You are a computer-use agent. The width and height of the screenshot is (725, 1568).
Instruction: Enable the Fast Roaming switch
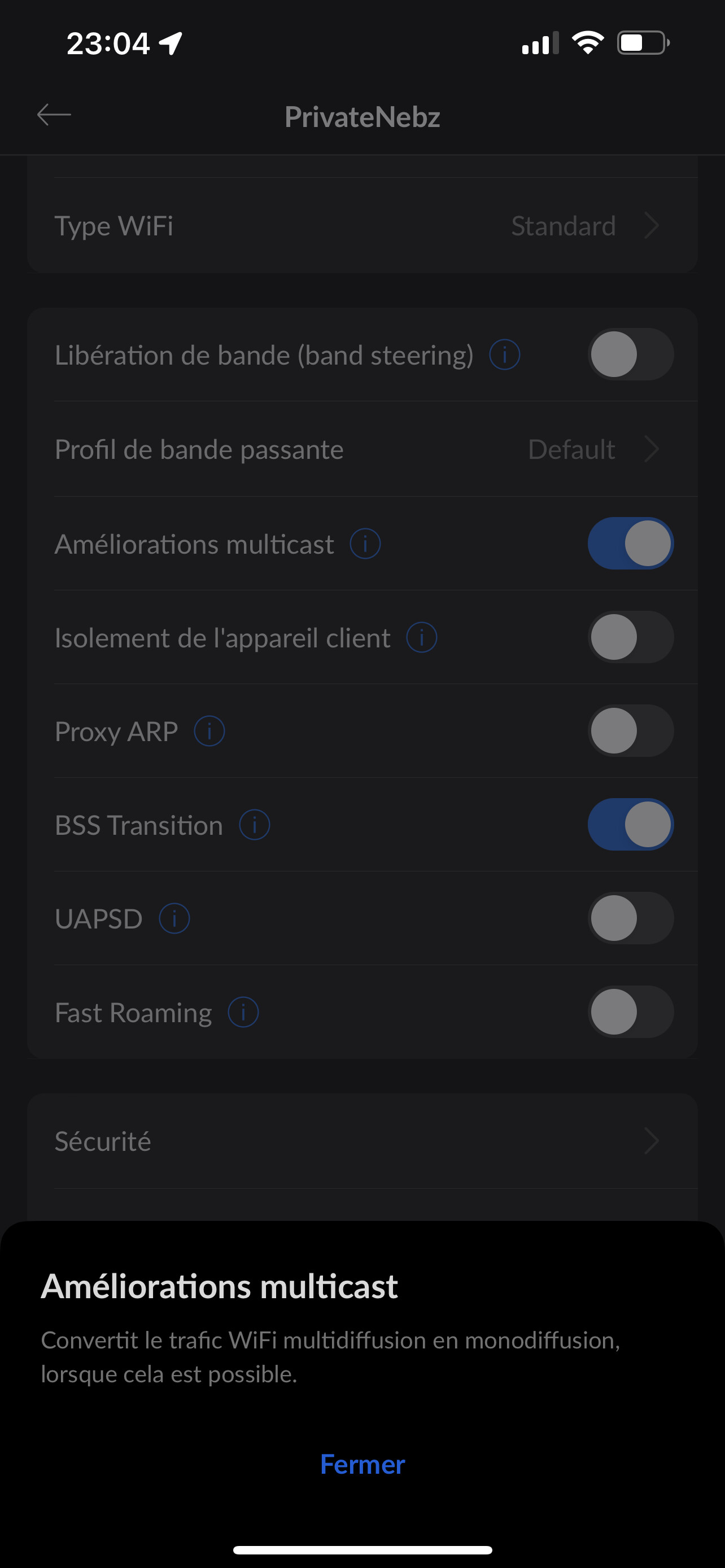click(631, 1012)
